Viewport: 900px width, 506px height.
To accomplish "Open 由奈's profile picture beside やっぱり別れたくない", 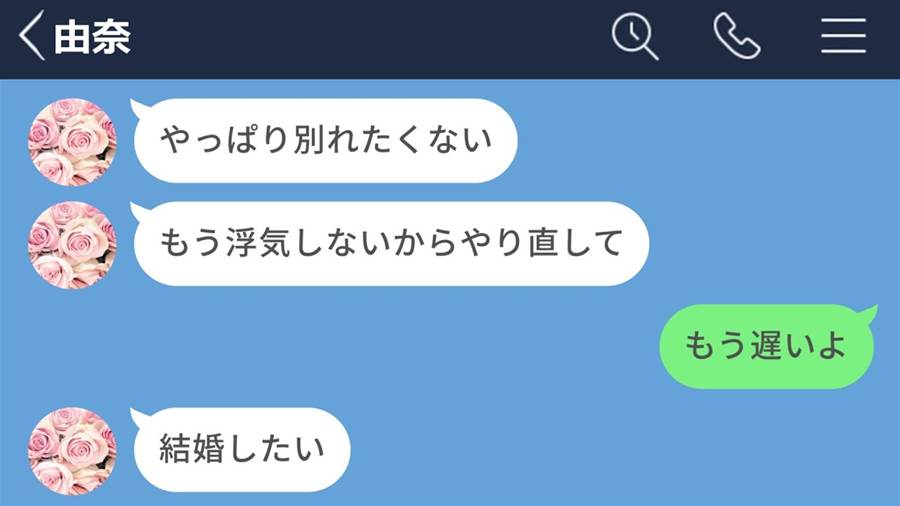I will click(72, 142).
